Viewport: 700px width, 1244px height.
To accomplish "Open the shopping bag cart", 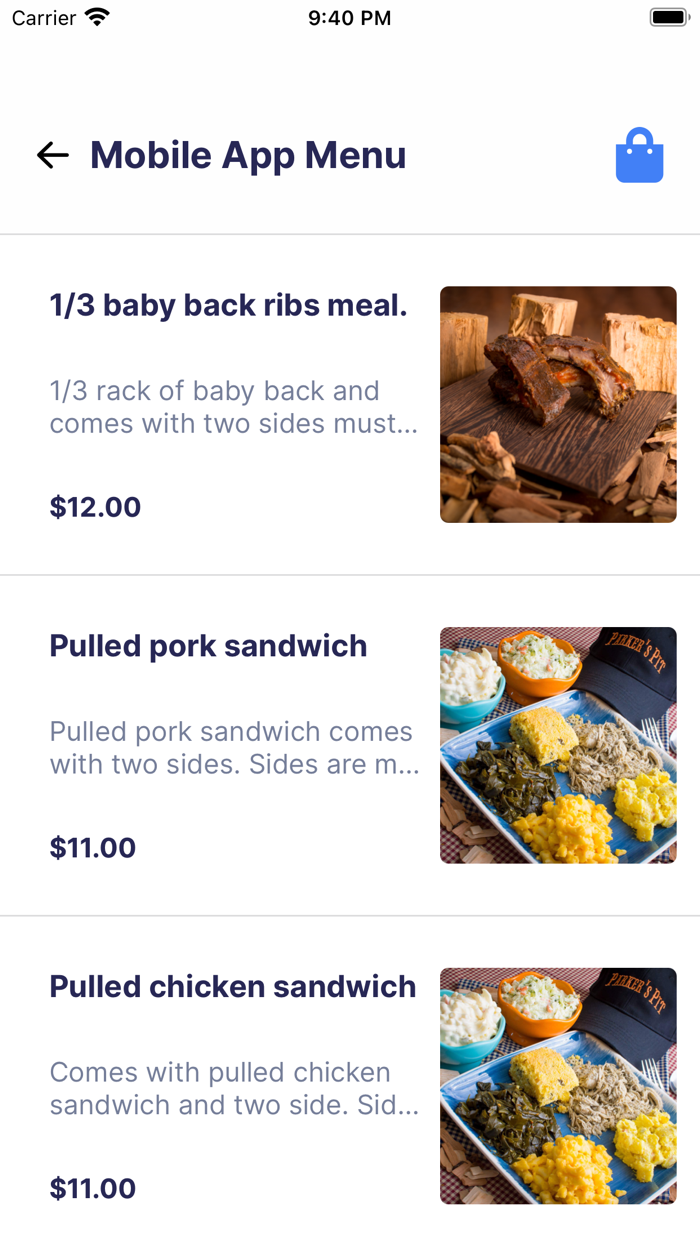I will point(639,156).
